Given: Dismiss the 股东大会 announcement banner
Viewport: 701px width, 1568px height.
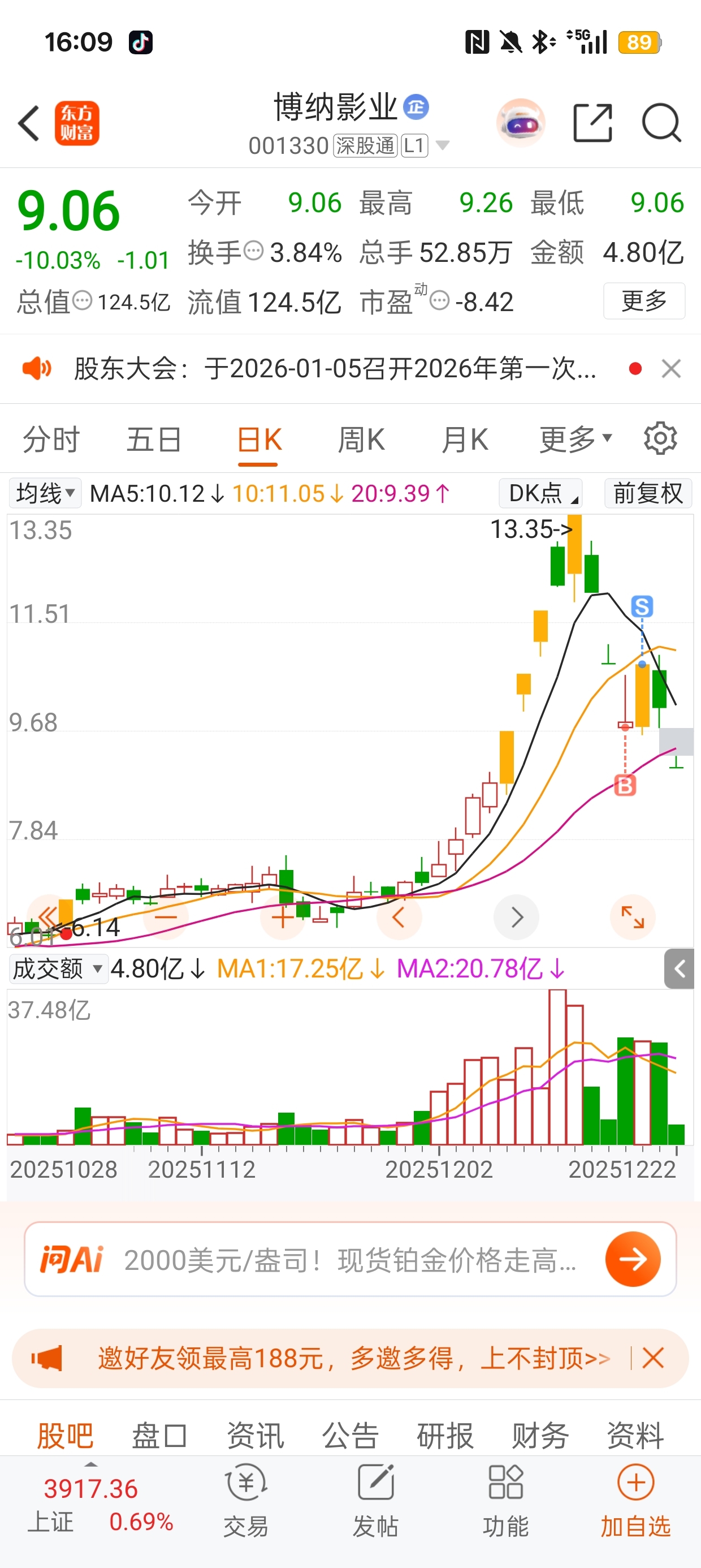Looking at the screenshot, I should (671, 369).
